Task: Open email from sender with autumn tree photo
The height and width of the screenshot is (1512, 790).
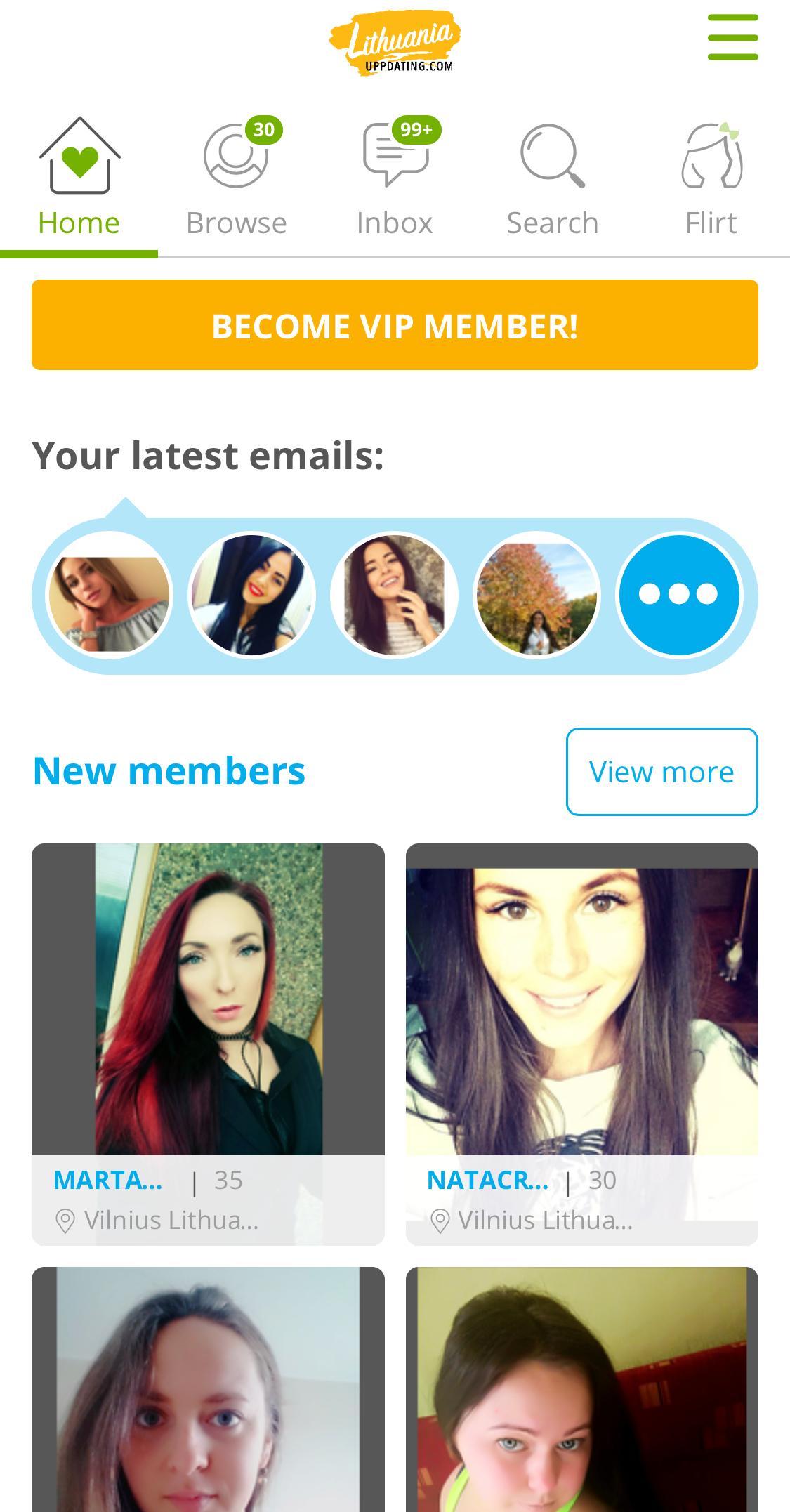Action: (x=536, y=595)
